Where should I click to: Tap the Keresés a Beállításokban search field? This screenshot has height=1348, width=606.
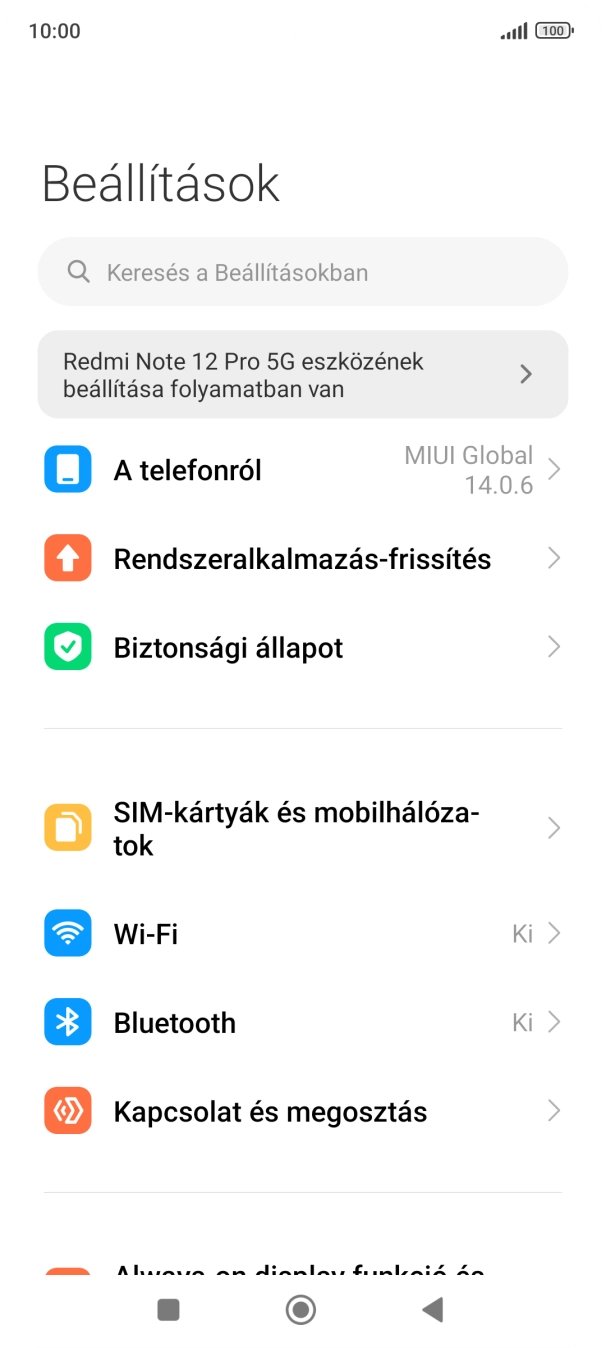tap(302, 272)
